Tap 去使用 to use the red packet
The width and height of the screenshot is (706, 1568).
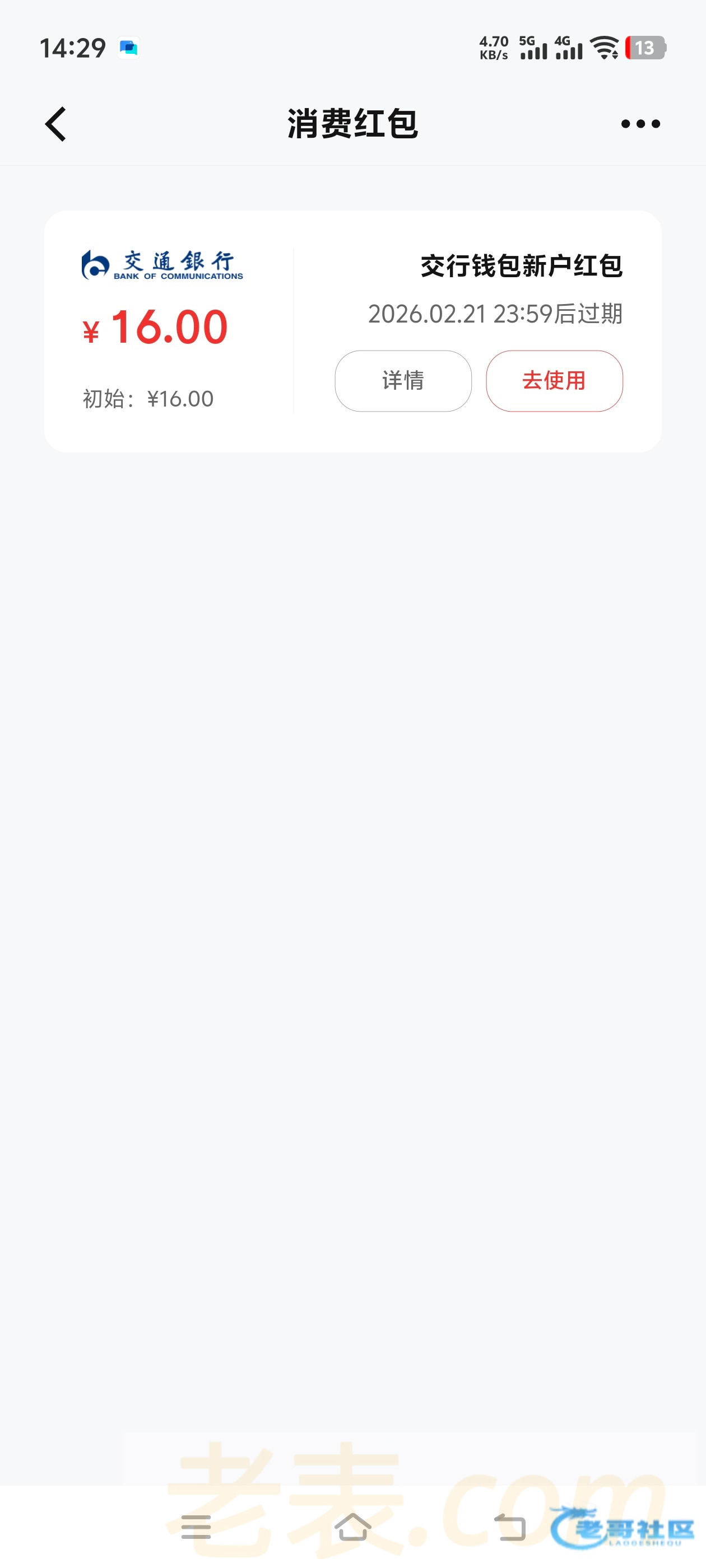[x=554, y=381]
